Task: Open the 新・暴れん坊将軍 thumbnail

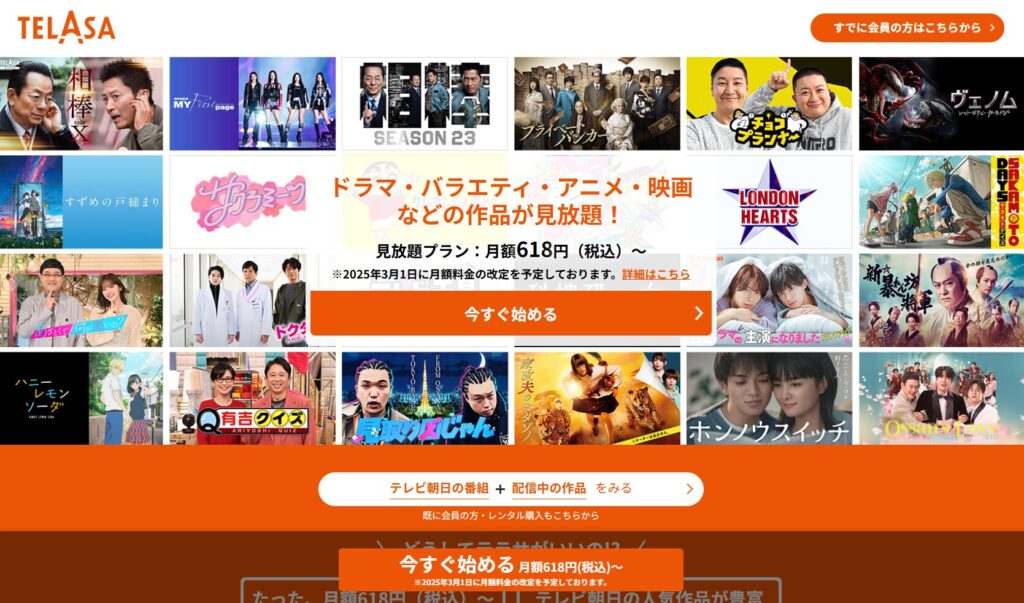Action: (940, 300)
